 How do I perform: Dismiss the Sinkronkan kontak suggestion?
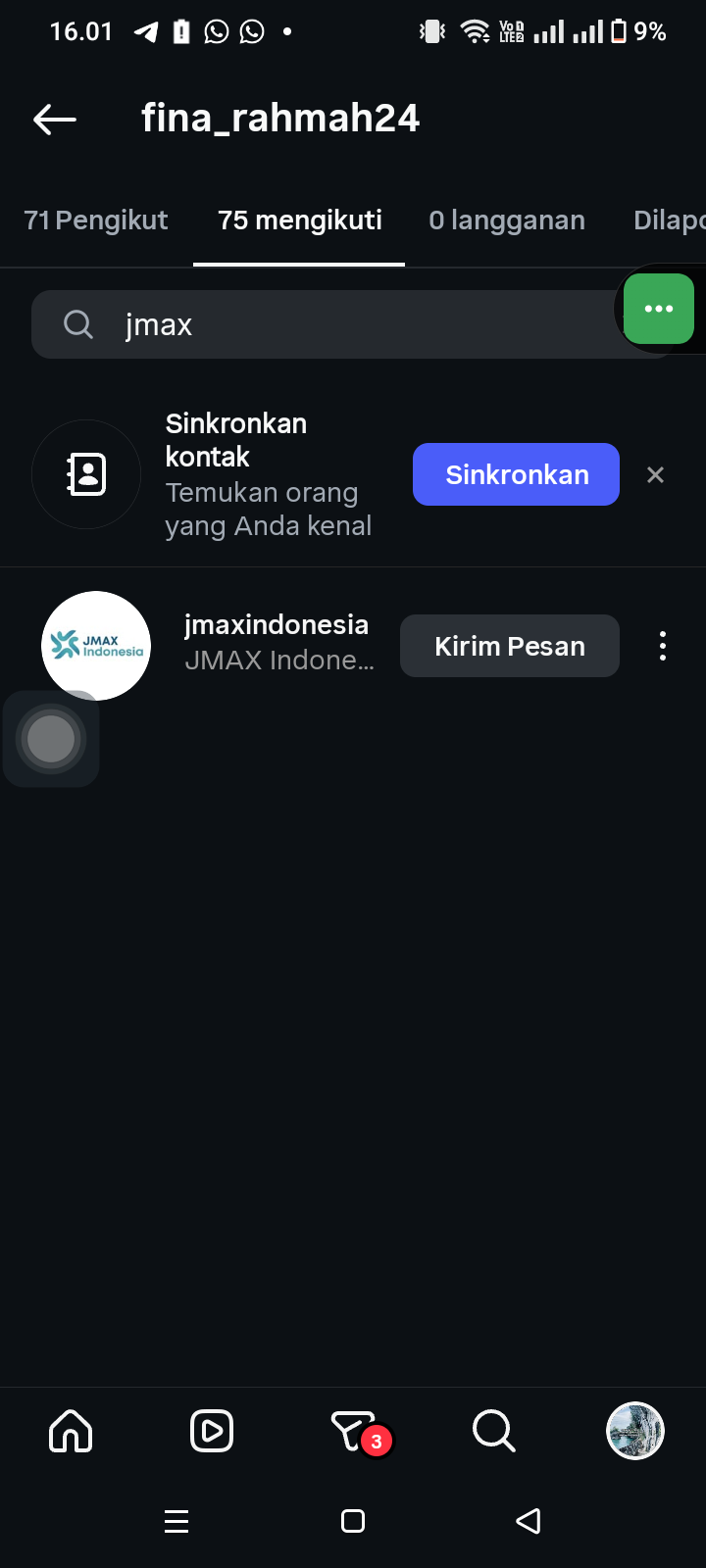pyautogui.click(x=656, y=475)
